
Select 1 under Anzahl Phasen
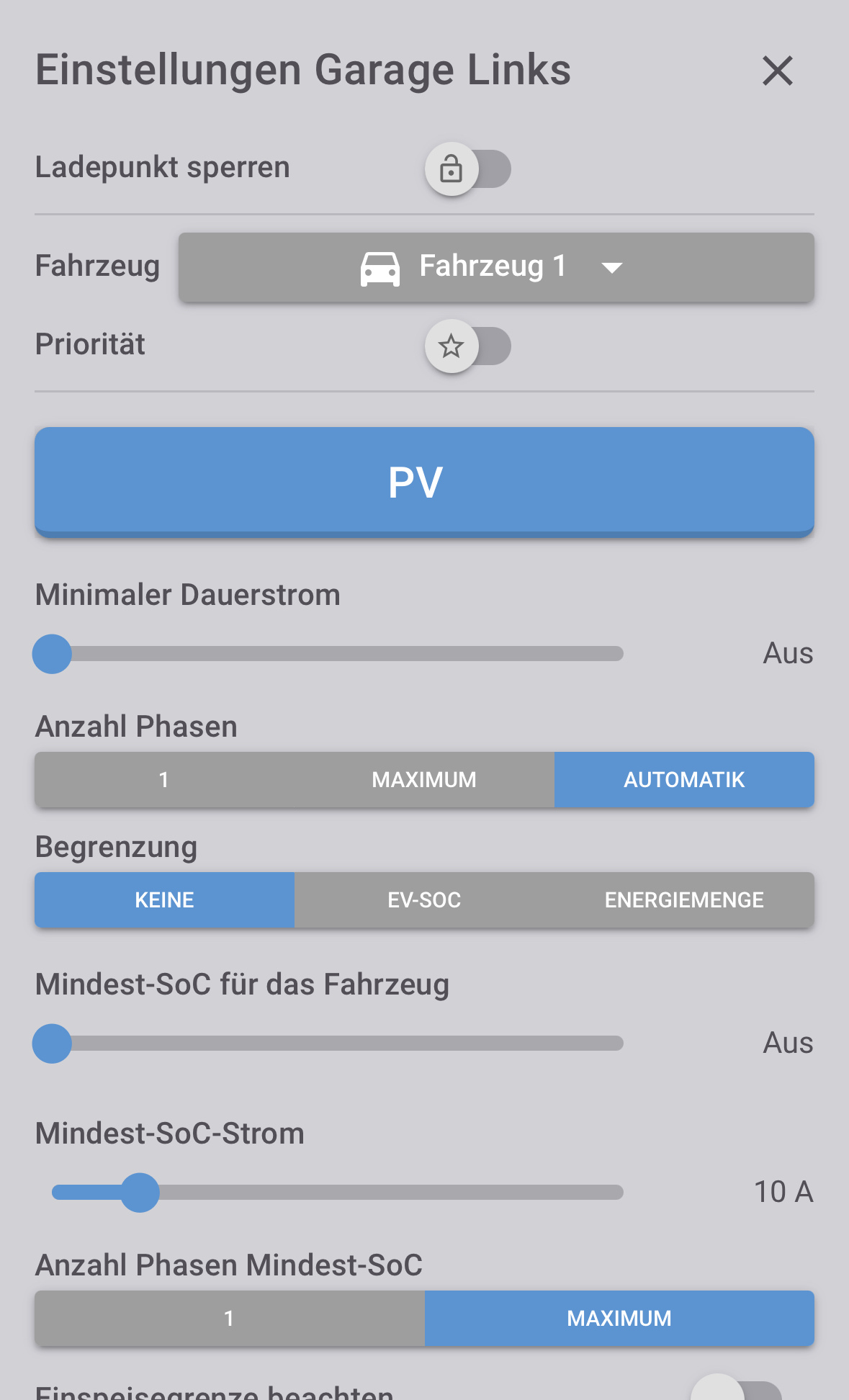(164, 780)
